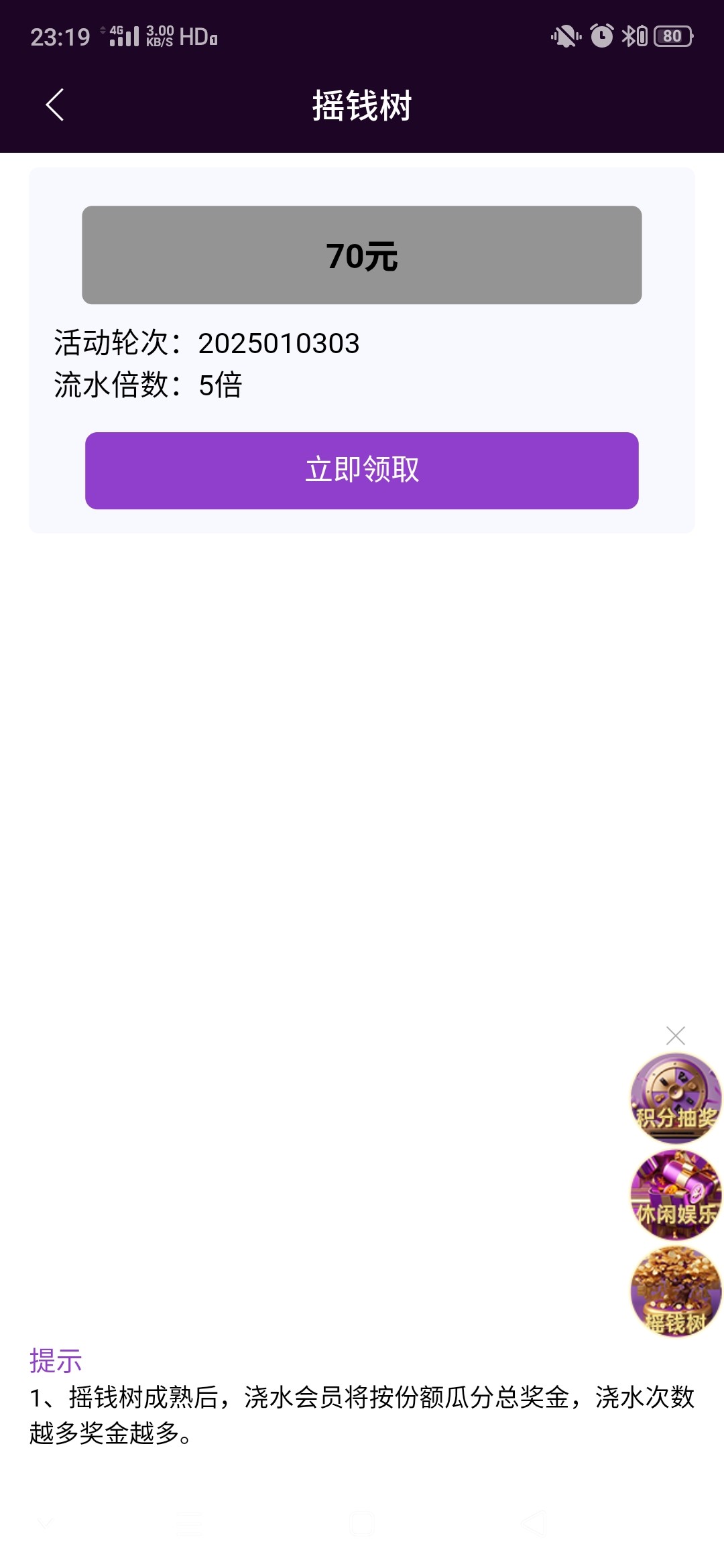This screenshot has height=1568, width=724.
Task: Close the floating shortcut icons
Action: coord(675,1036)
